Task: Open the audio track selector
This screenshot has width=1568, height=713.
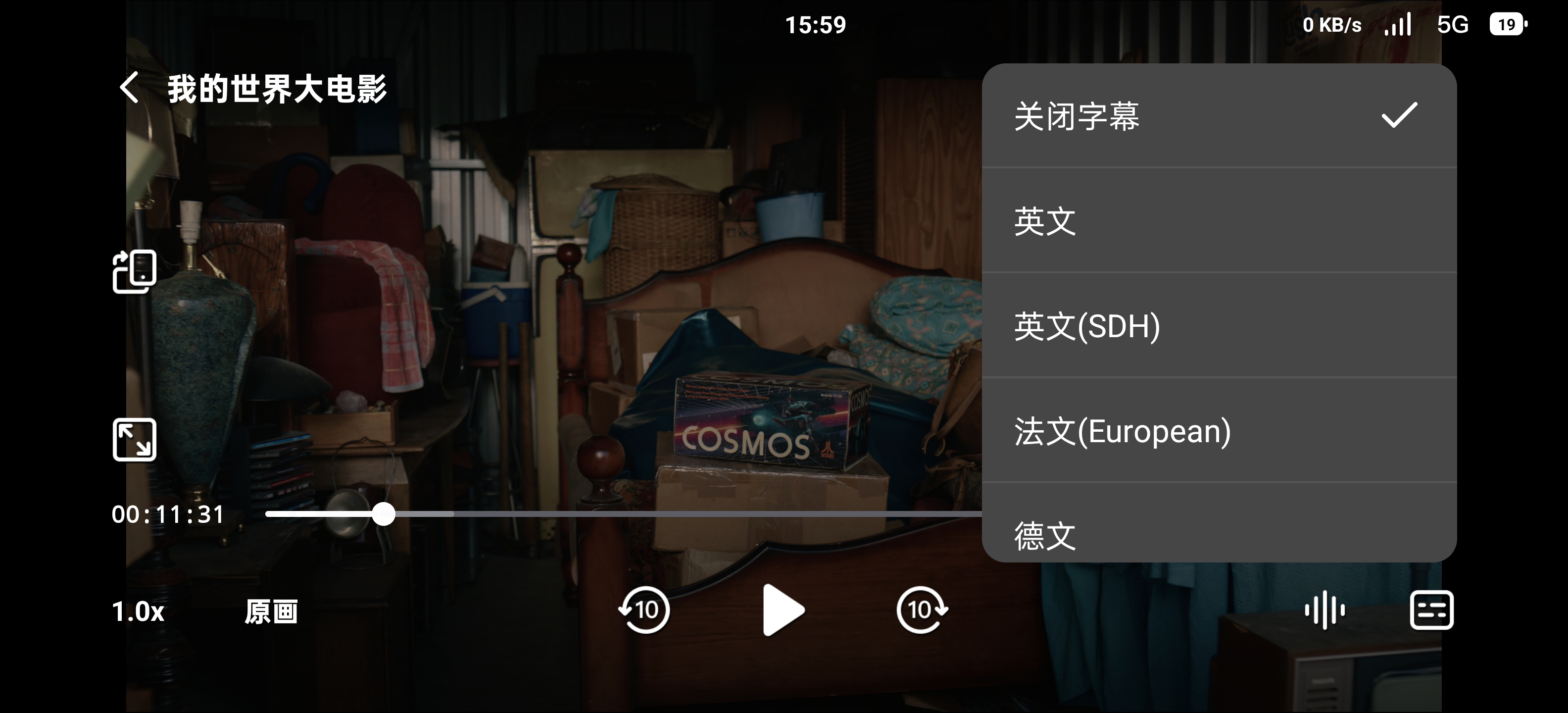Action: coord(1325,610)
